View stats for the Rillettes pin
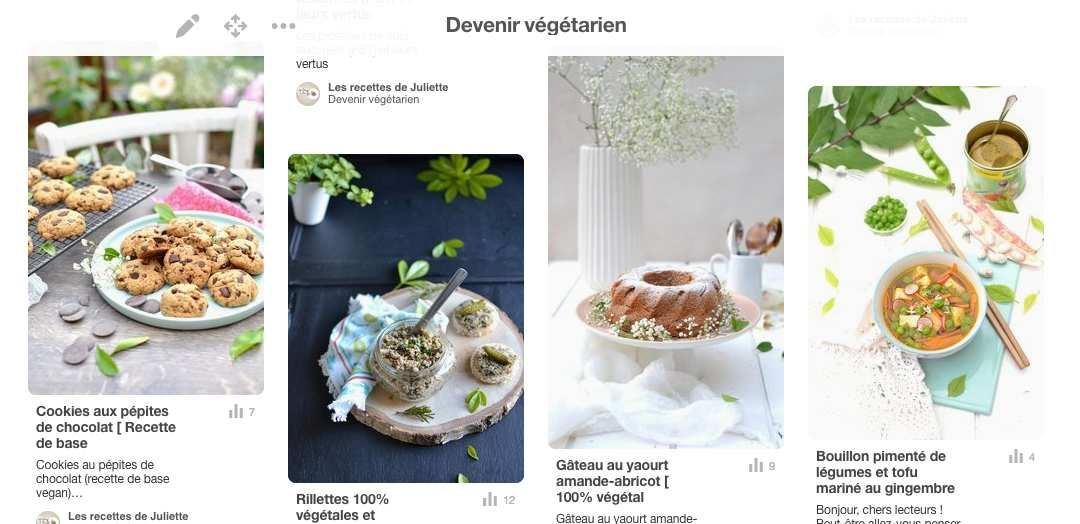 click(498, 500)
